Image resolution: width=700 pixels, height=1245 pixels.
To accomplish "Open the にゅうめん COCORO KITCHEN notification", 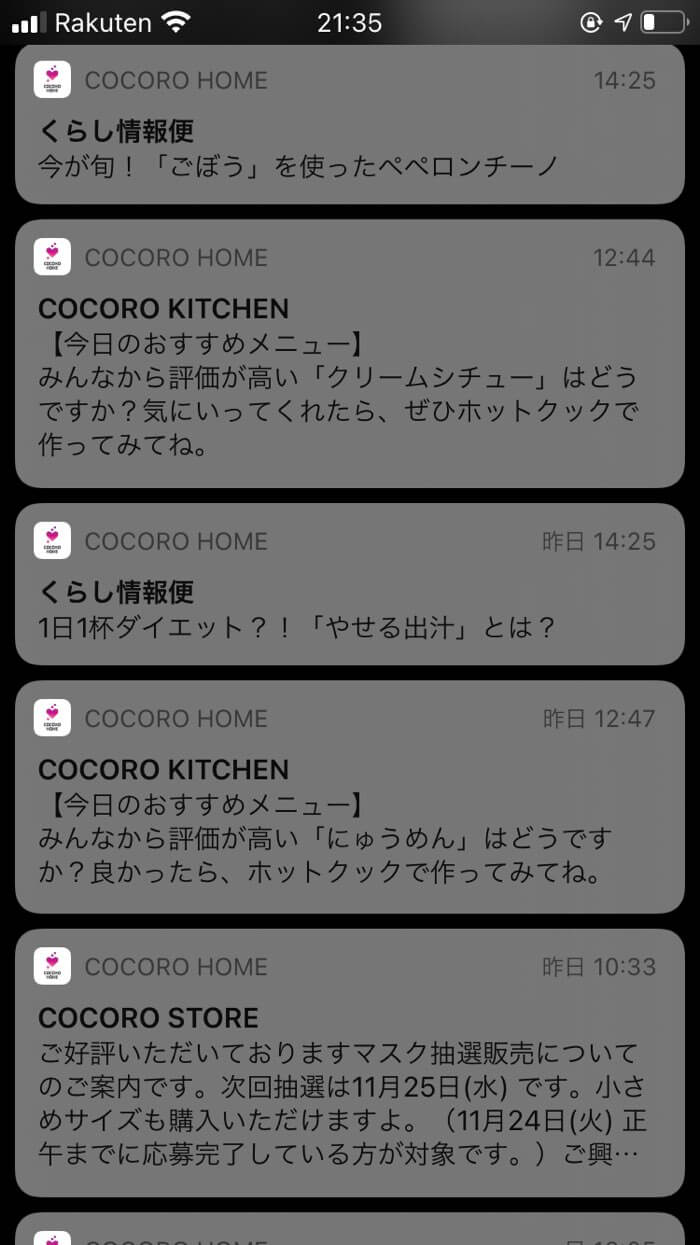I will coord(350,796).
